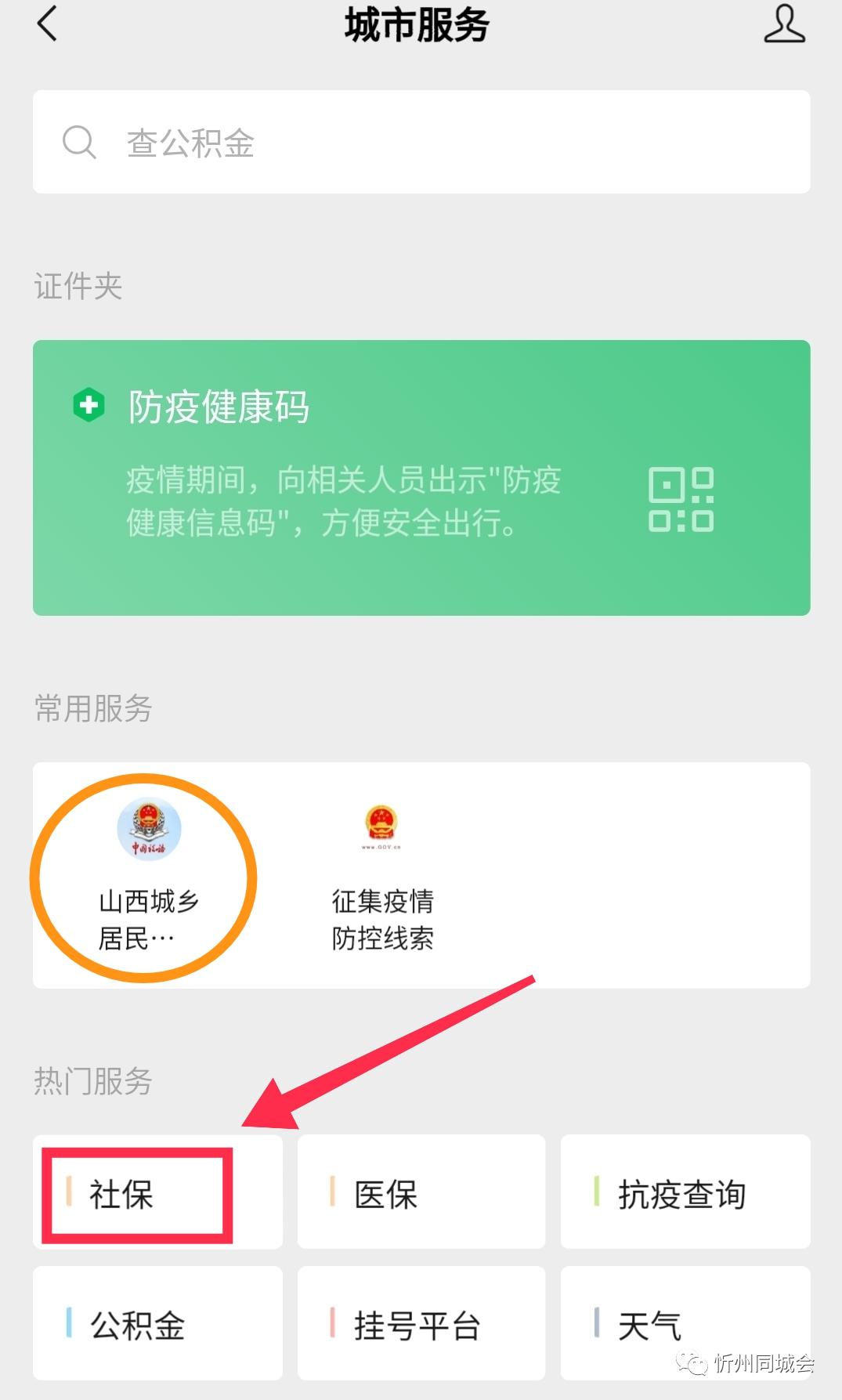Open 抗疫查询
842x1400 pixels.
[685, 1192]
